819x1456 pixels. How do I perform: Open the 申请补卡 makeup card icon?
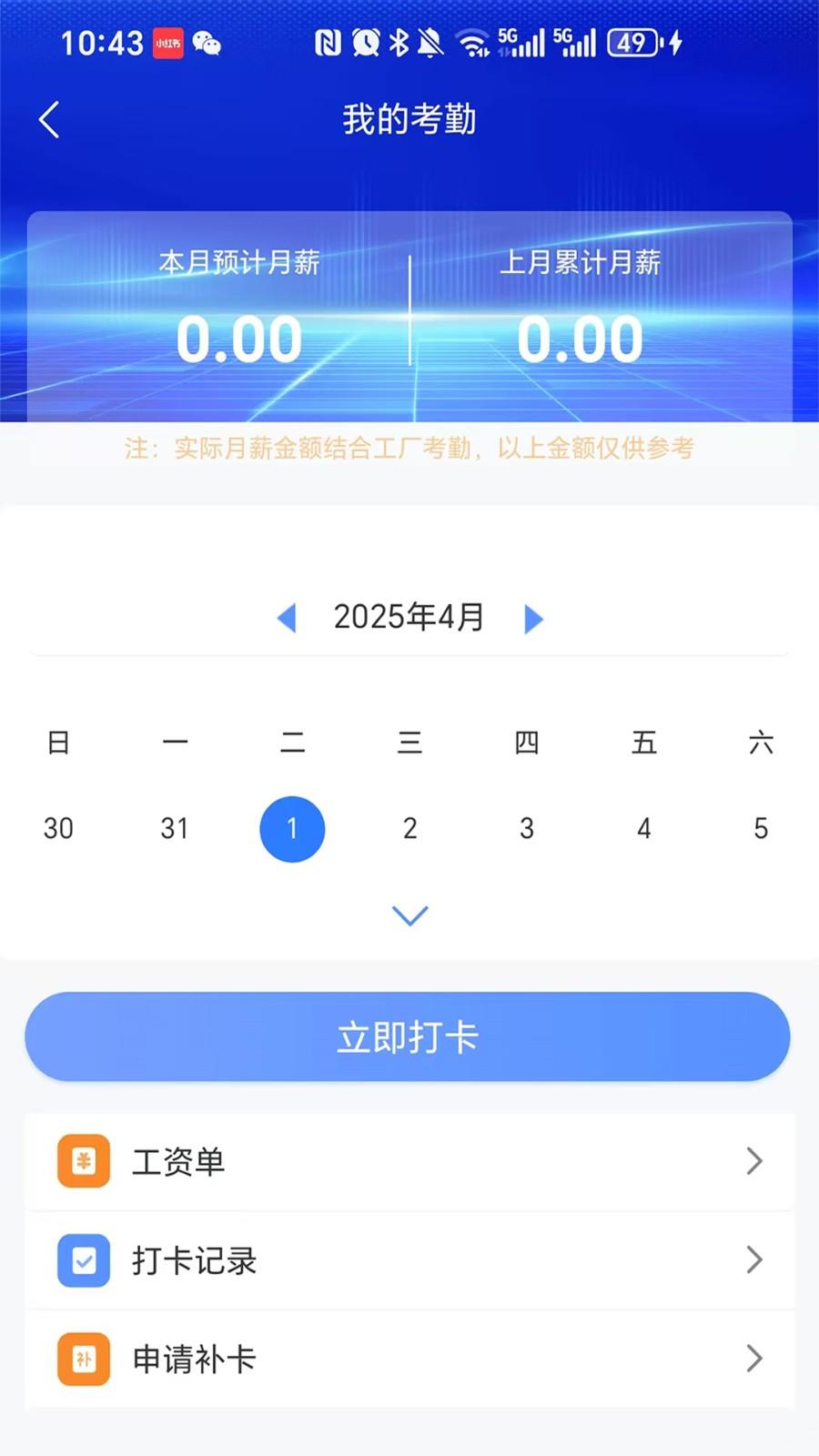pos(83,1360)
